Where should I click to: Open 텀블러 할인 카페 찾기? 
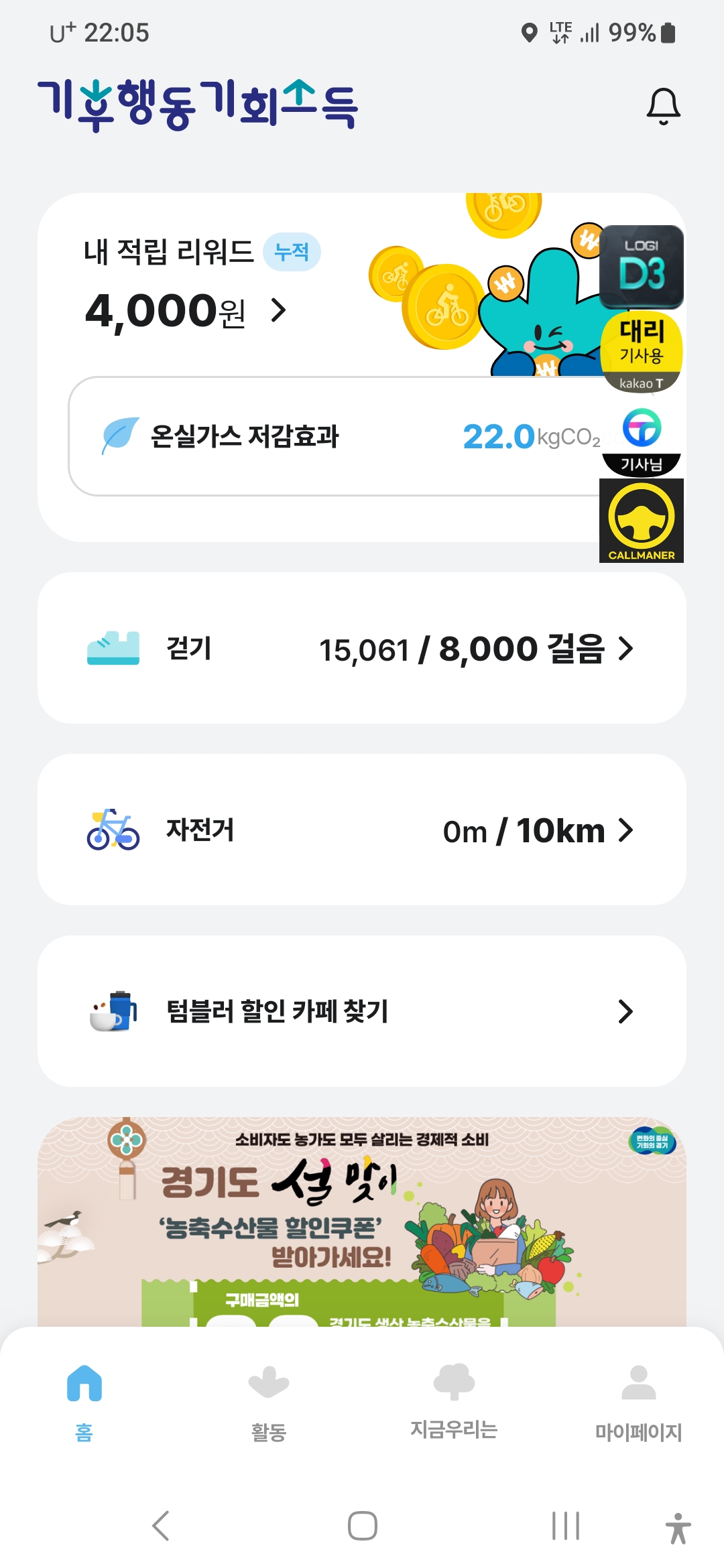pyautogui.click(x=362, y=1011)
